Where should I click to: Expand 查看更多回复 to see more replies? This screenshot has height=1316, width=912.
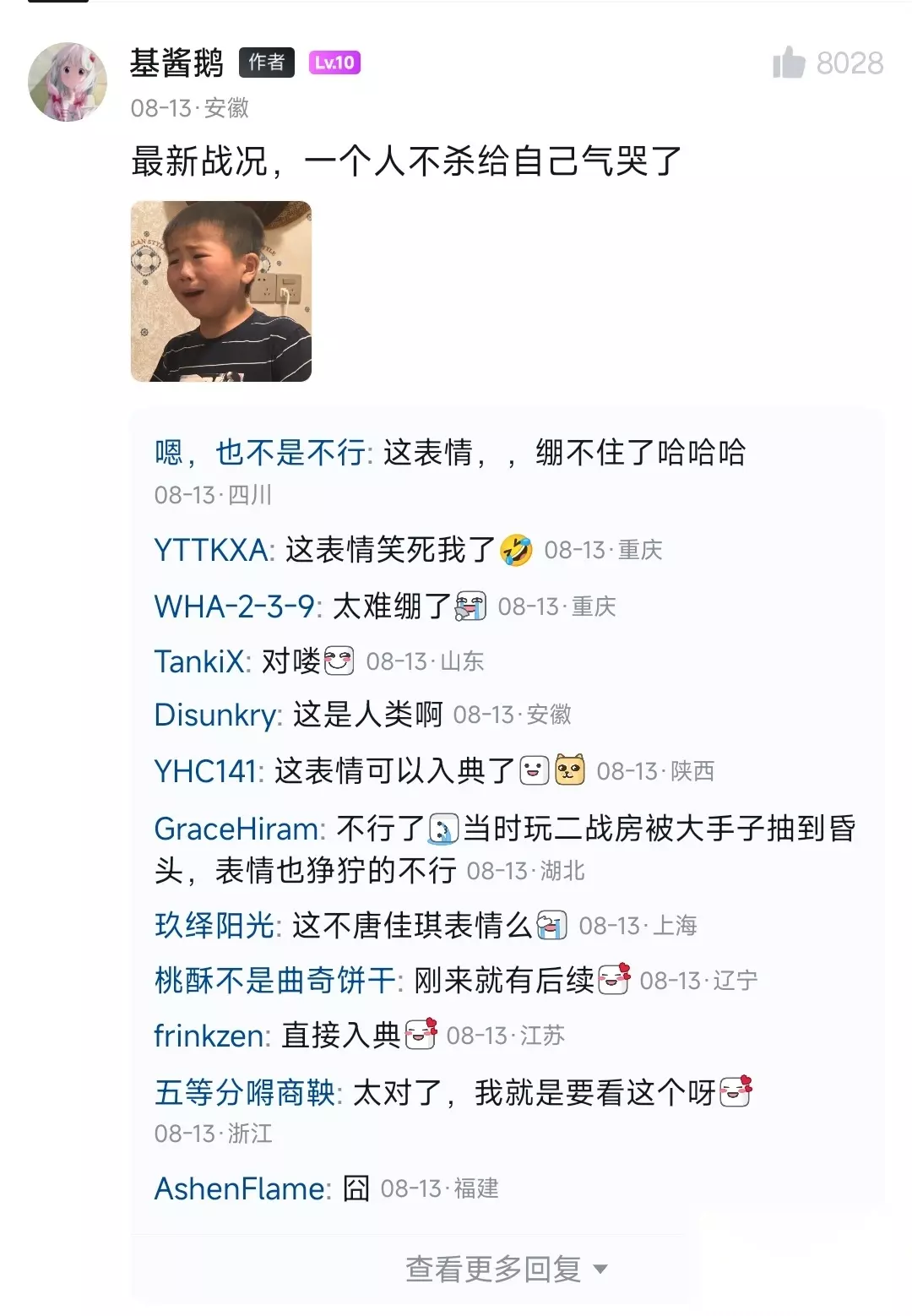[507, 1269]
